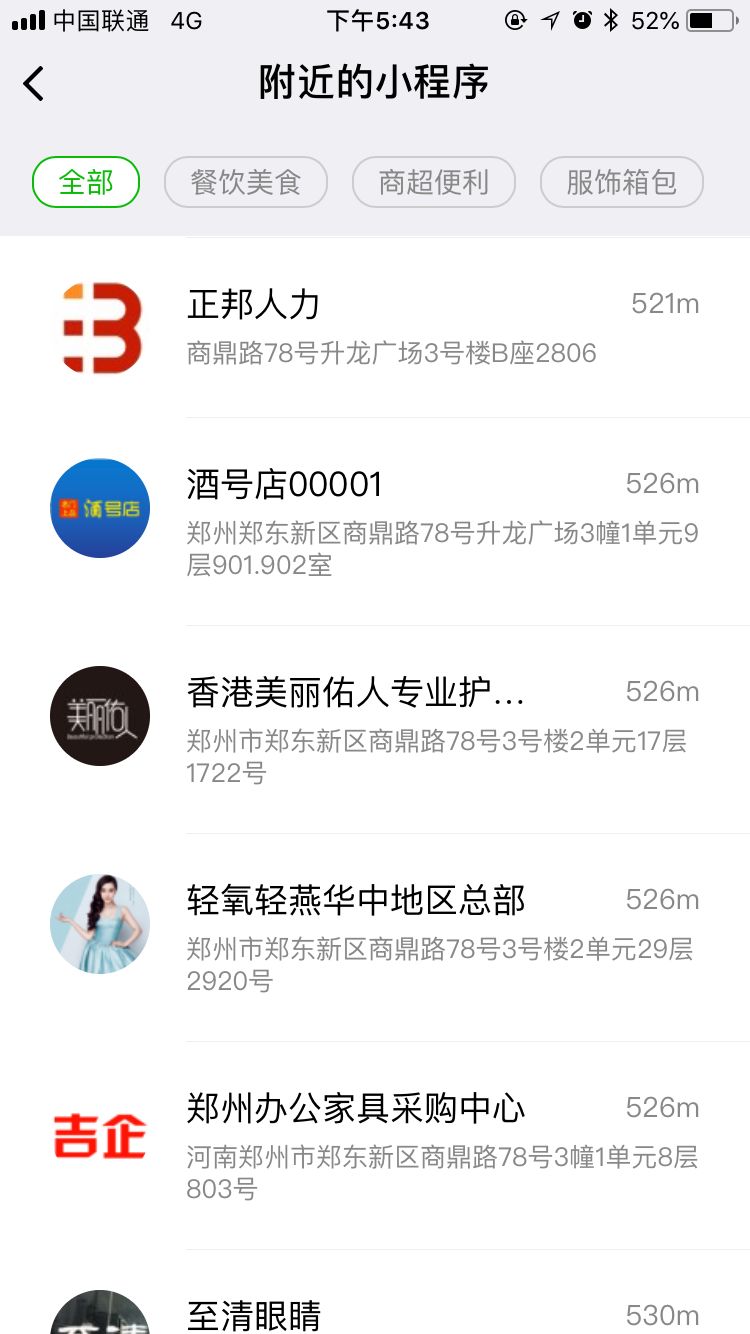Select the 全部 filter chip
750x1334 pixels.
[86, 182]
